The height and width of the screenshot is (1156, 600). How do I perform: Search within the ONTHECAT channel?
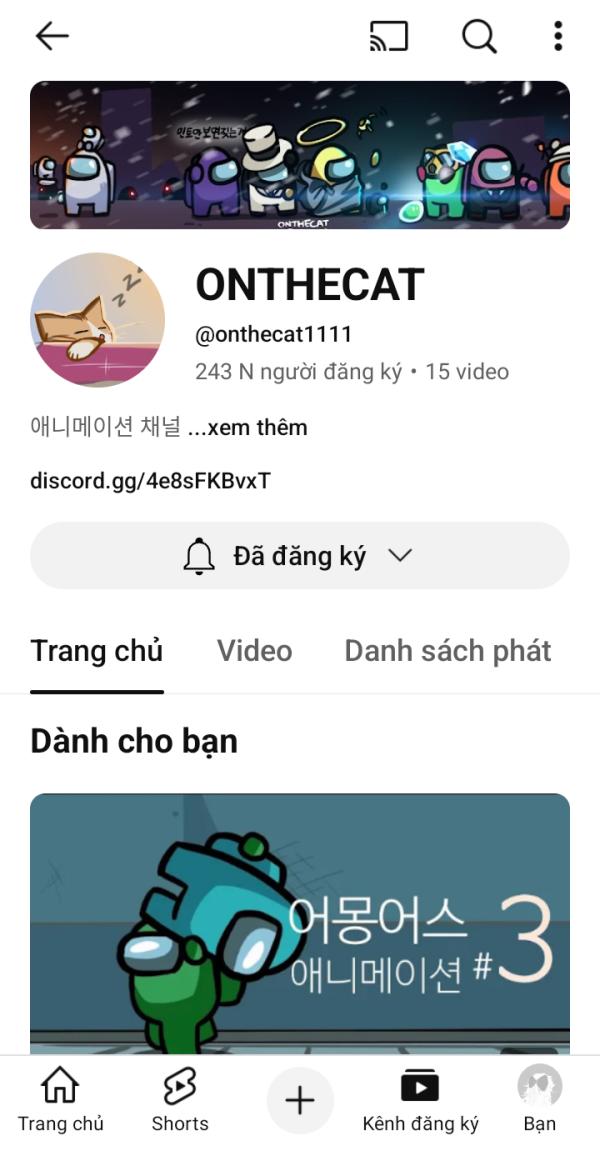479,37
